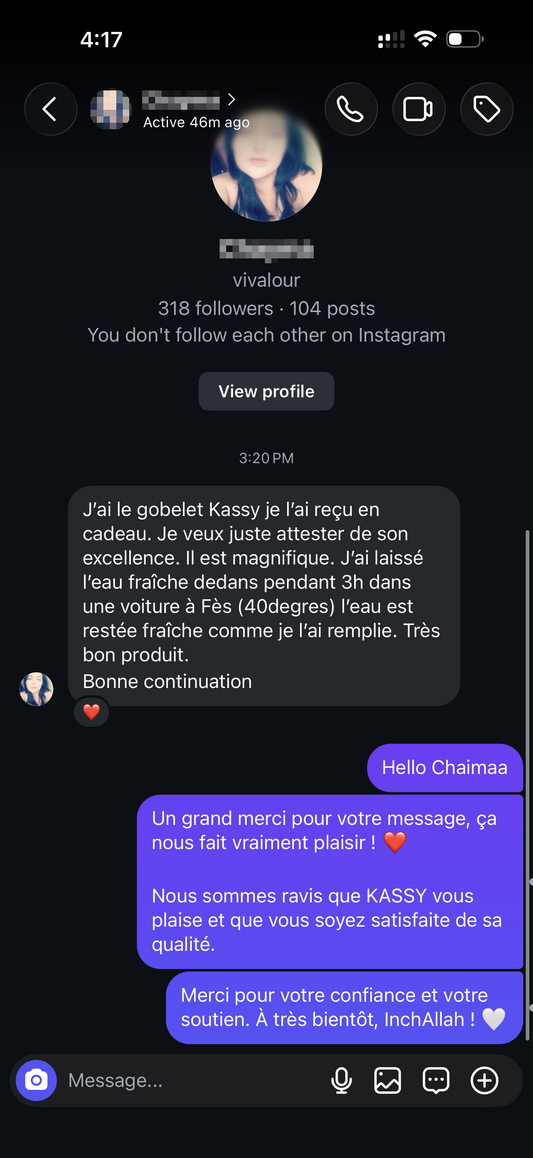Tap the heart reaction under the message
The image size is (533, 1158).
91,712
